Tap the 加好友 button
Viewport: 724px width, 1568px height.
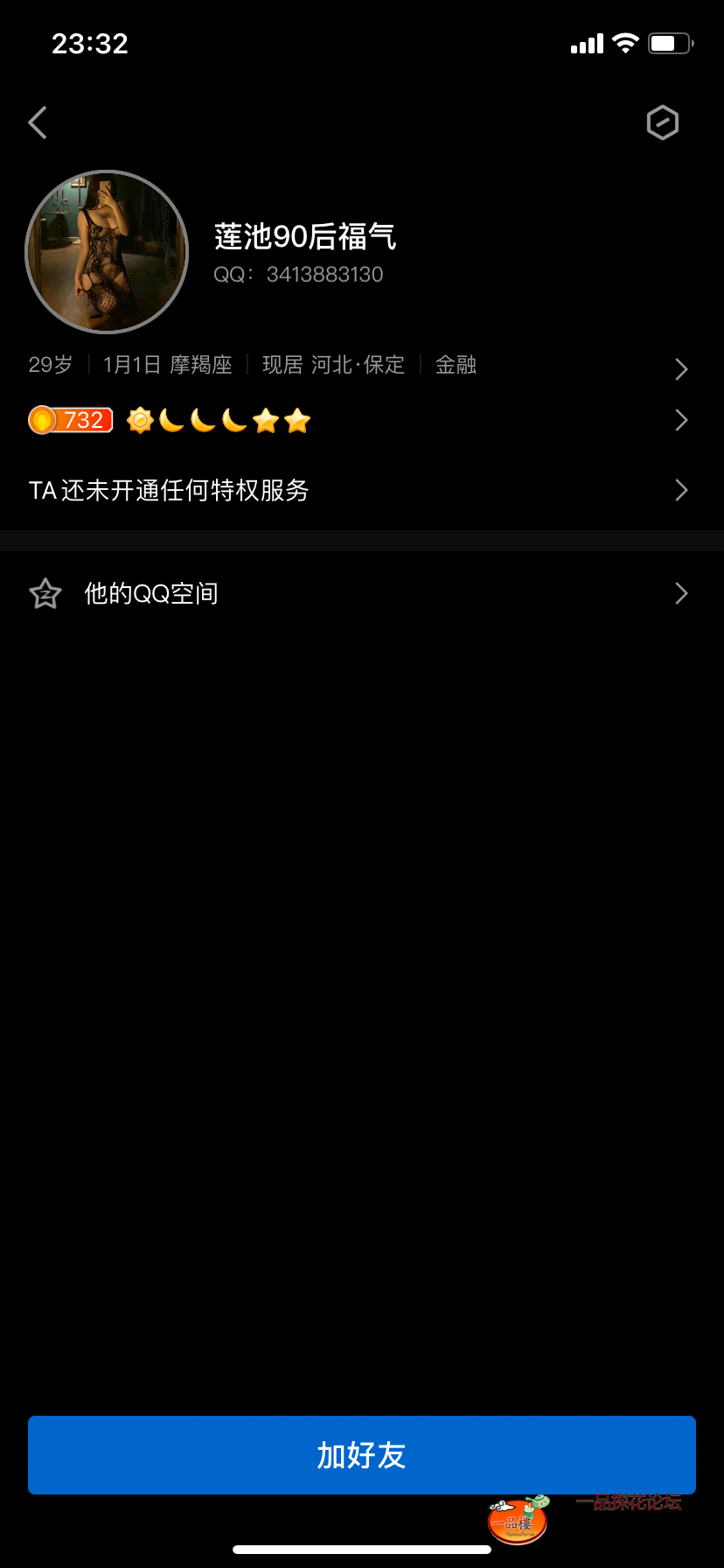(x=362, y=1455)
